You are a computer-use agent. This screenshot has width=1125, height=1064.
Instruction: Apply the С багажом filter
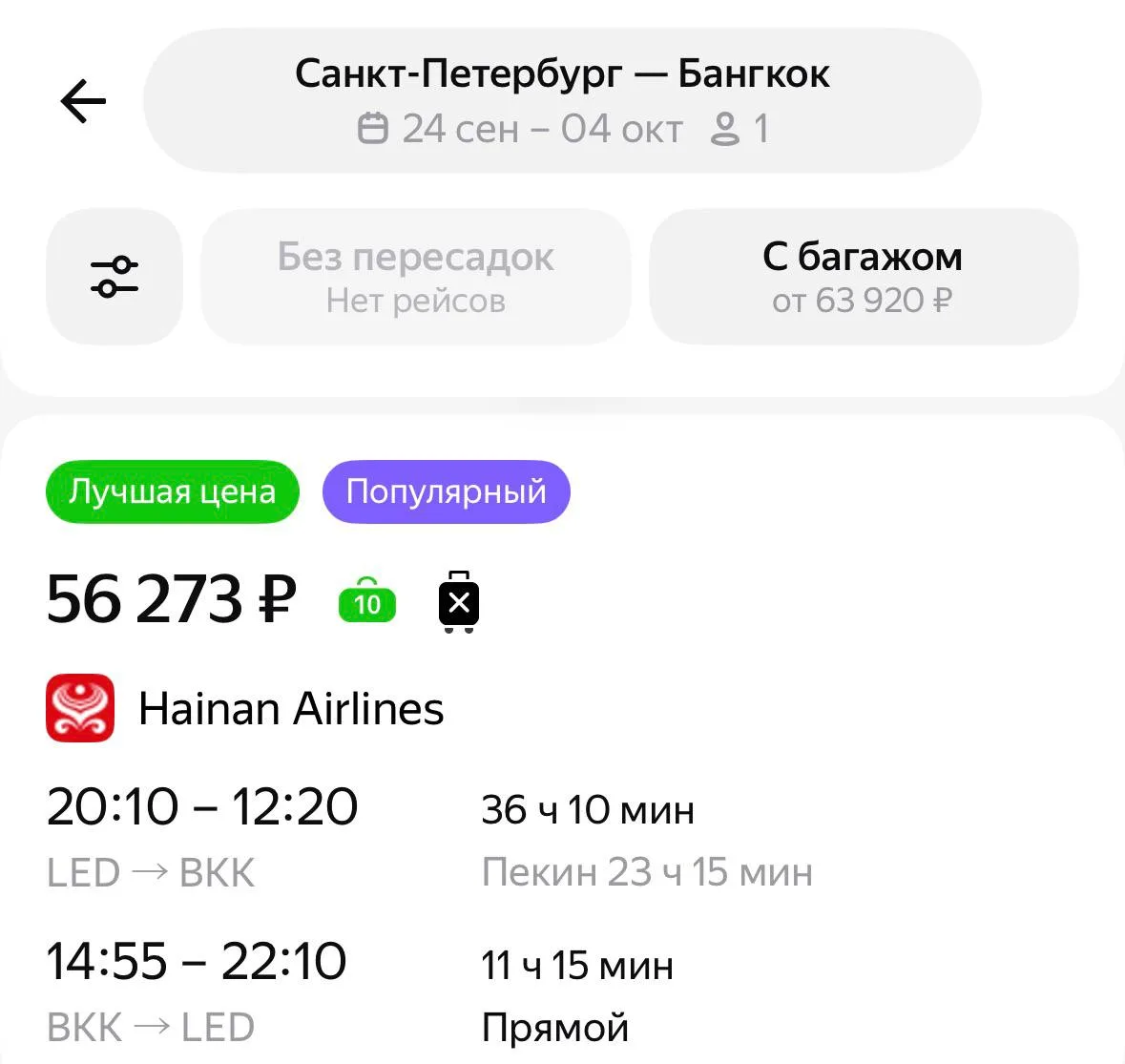click(x=864, y=276)
